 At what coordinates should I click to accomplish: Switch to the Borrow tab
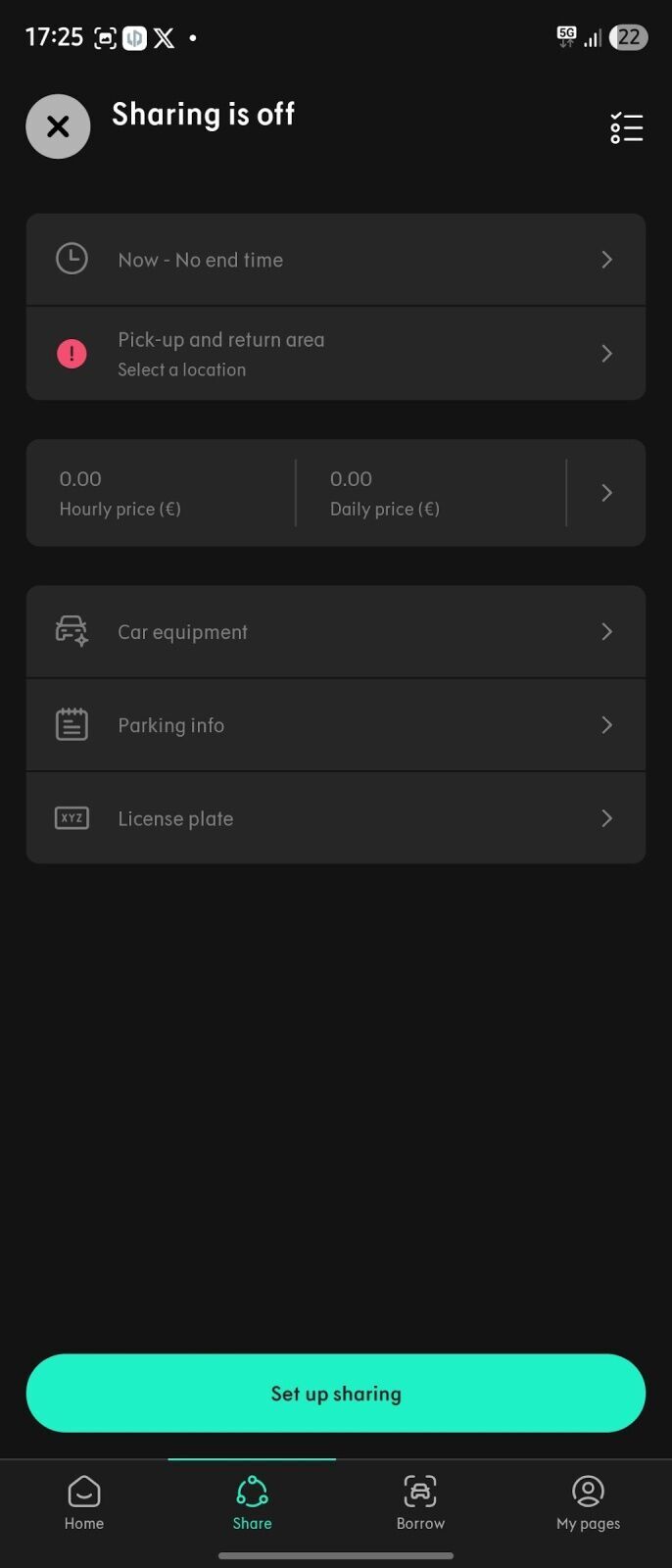tap(420, 1503)
